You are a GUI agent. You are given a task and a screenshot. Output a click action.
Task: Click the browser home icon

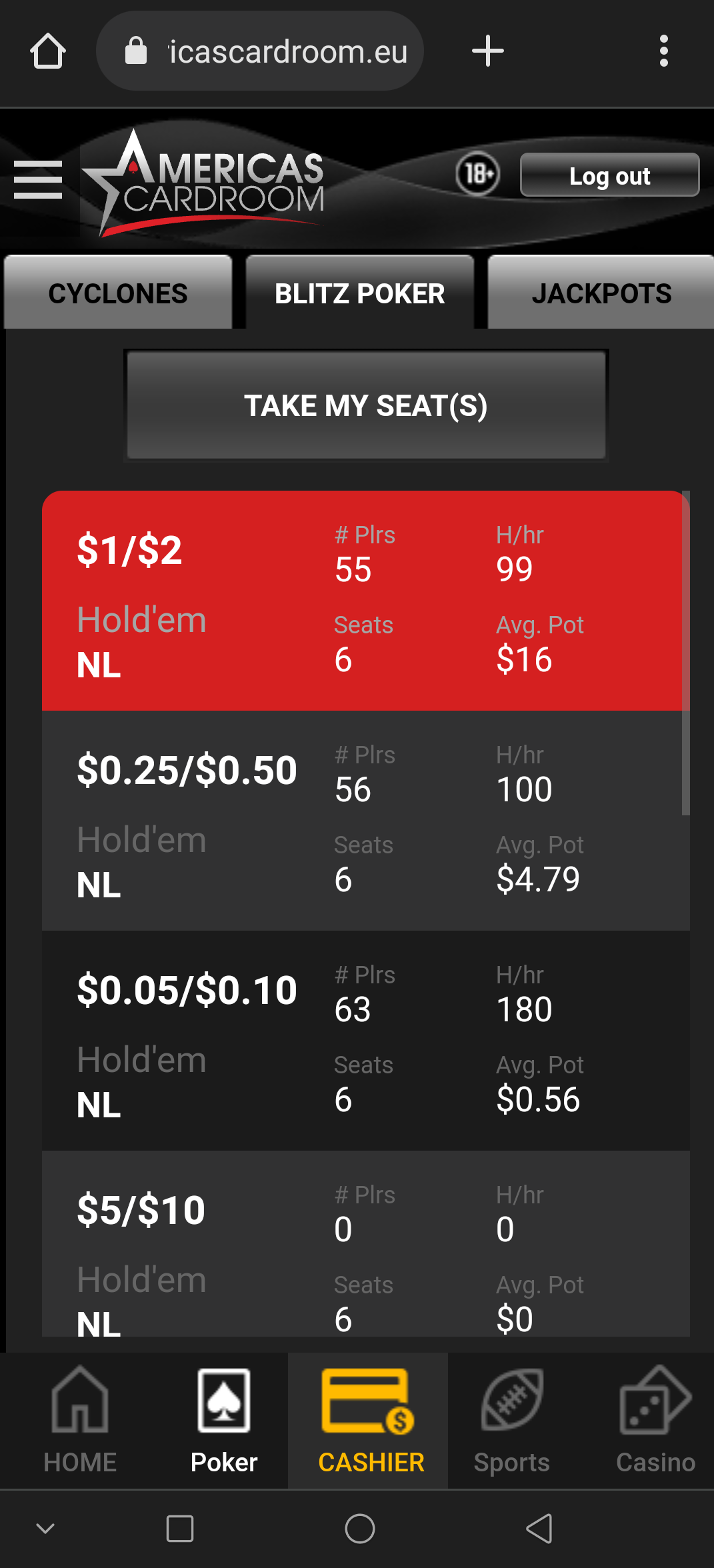click(x=47, y=50)
